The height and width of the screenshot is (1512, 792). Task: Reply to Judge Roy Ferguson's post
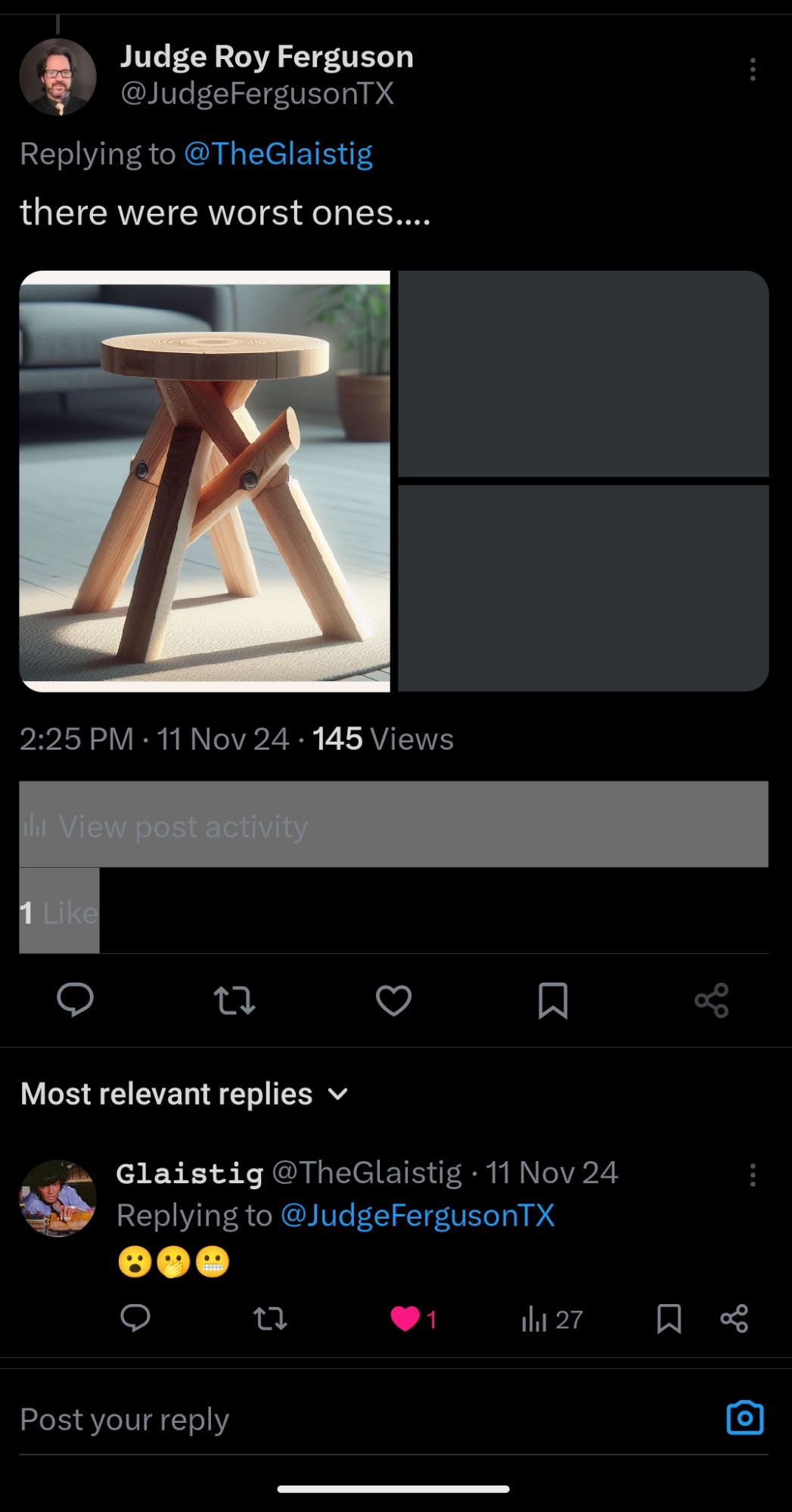coord(75,1000)
